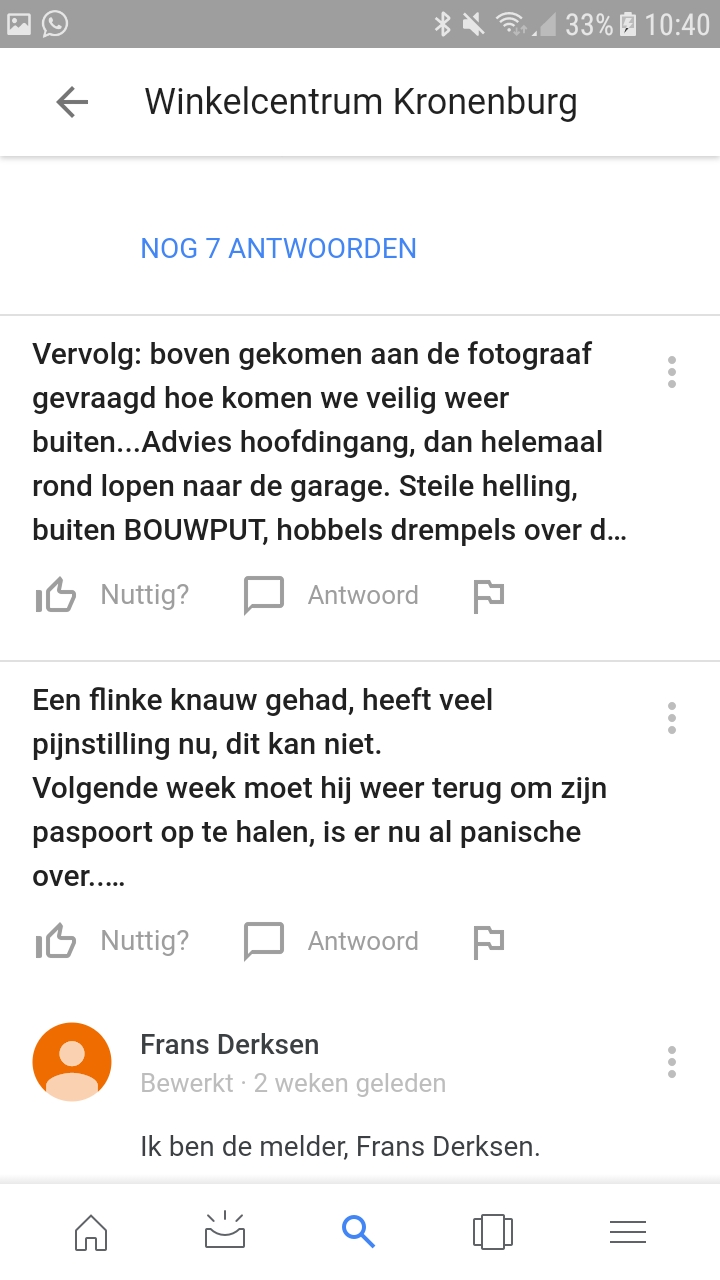Open the recent cards tab
Viewport: 720px width, 1280px height.
tap(493, 1232)
